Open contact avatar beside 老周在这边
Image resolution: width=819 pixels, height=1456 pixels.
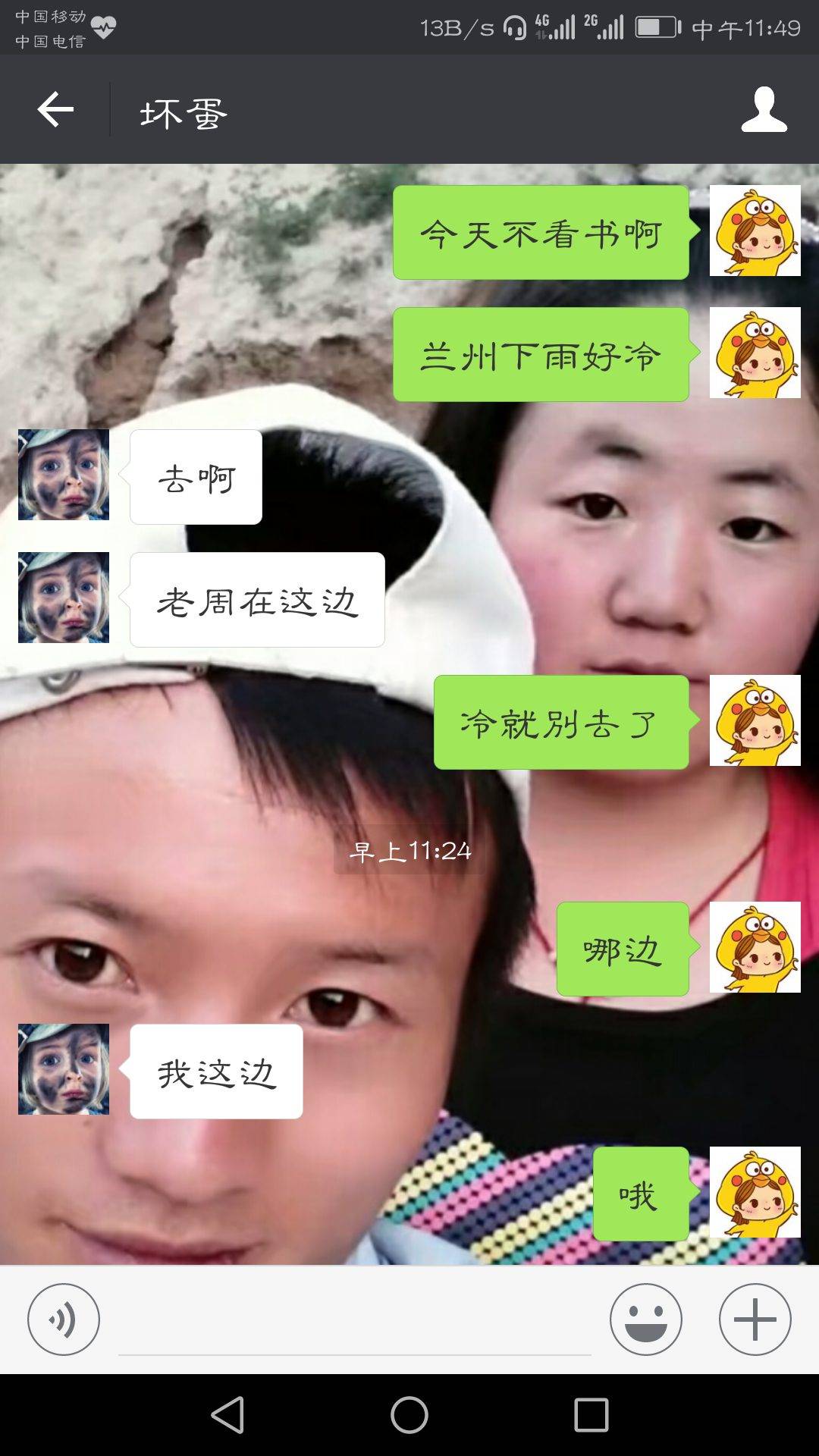64,598
